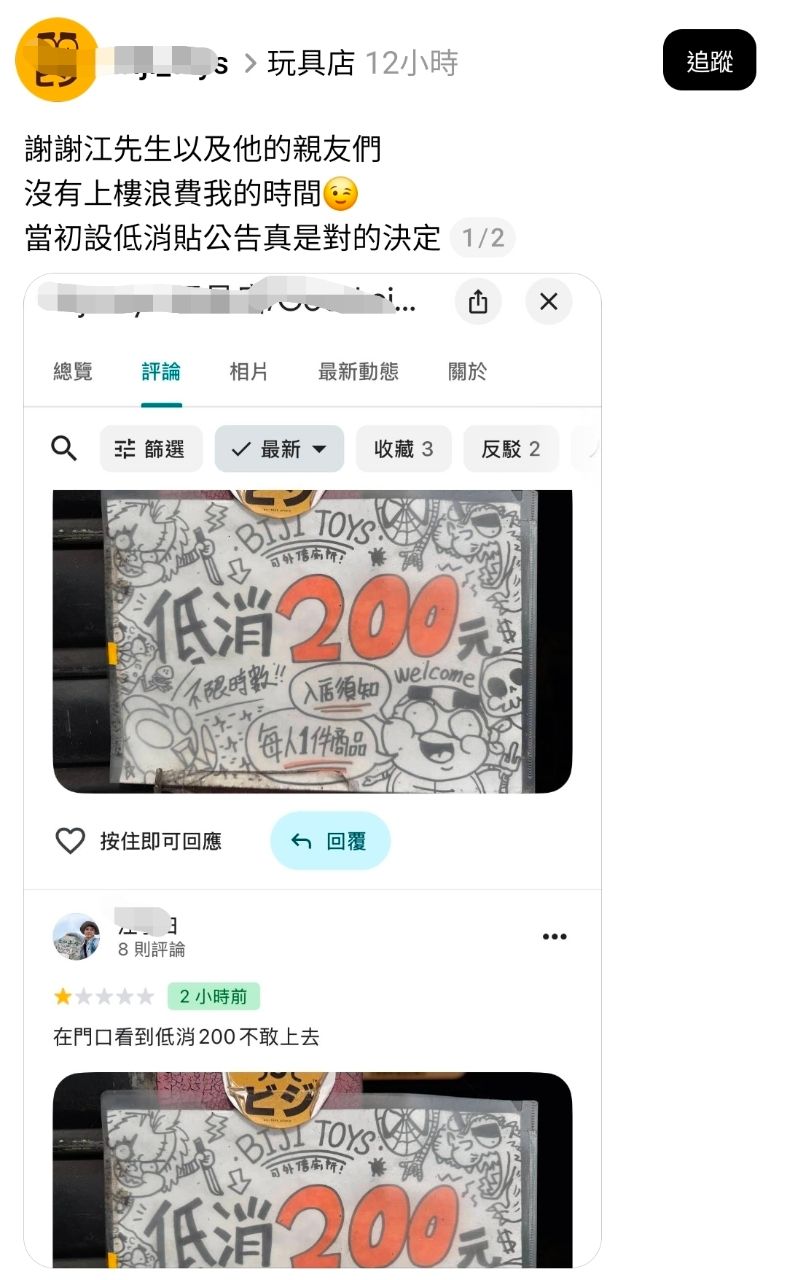Open the poster's profile avatar
787x1280 pixels.
(57, 60)
